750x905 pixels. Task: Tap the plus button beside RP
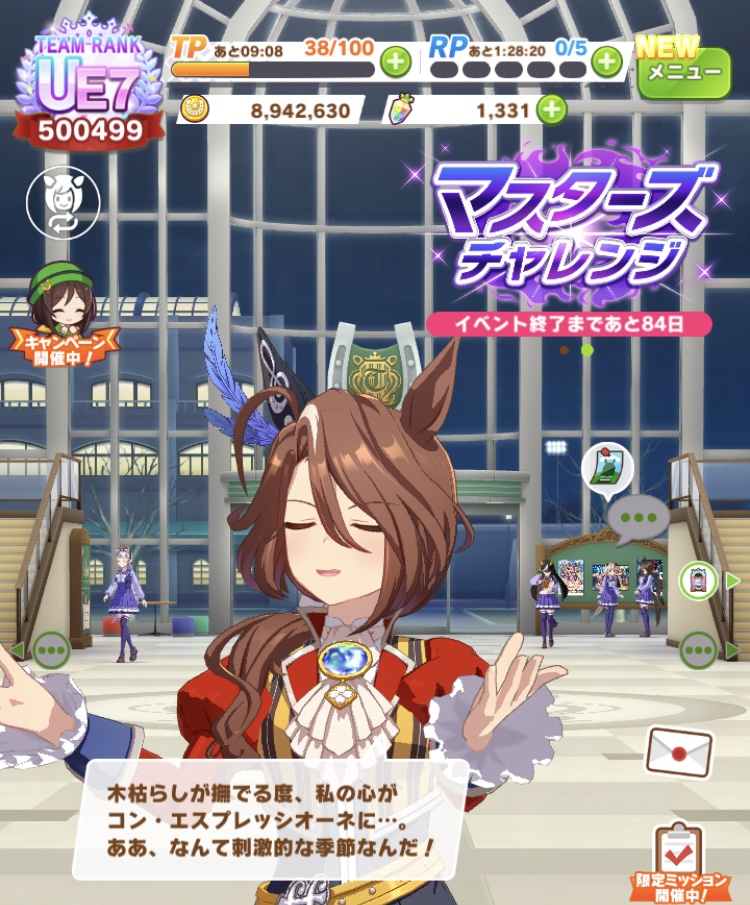607,62
